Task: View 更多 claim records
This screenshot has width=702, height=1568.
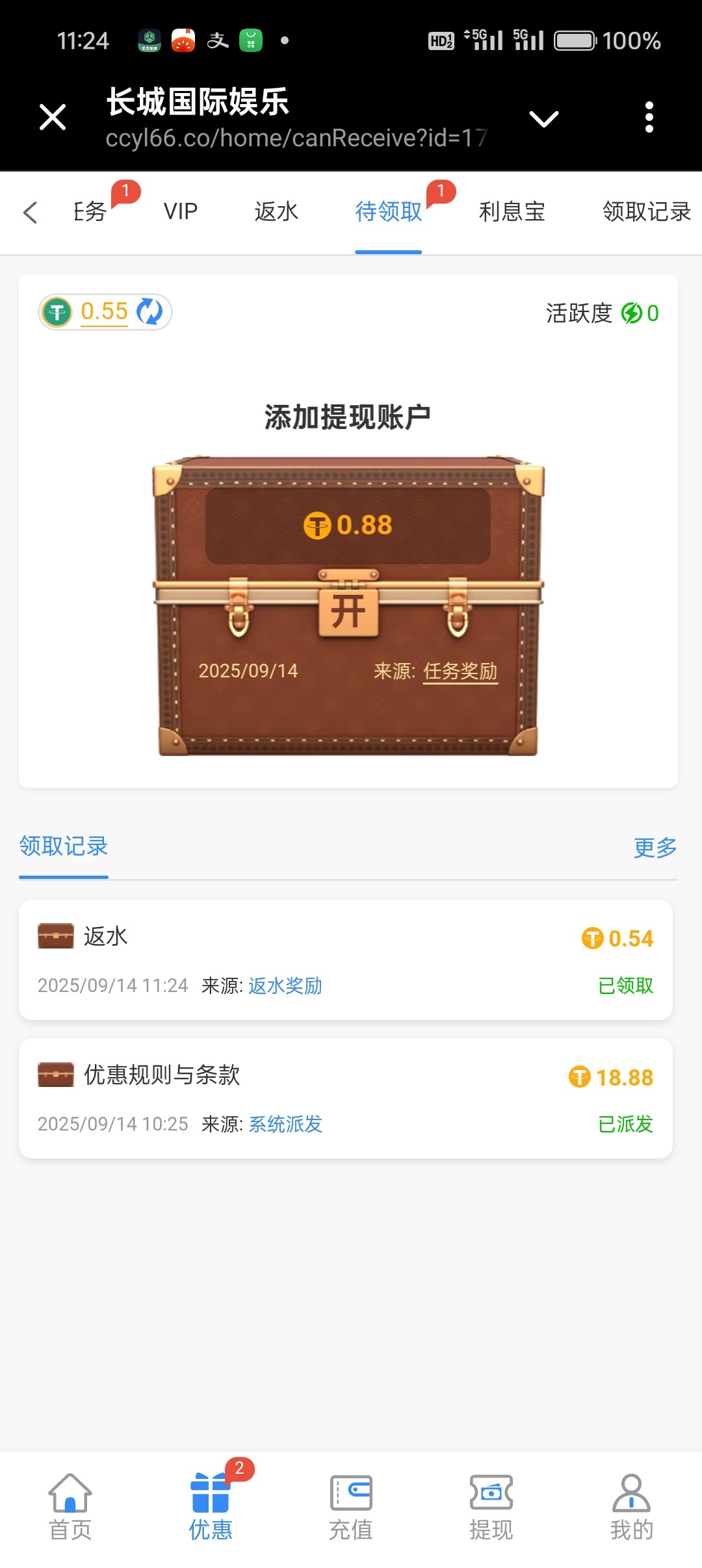Action: coord(655,848)
